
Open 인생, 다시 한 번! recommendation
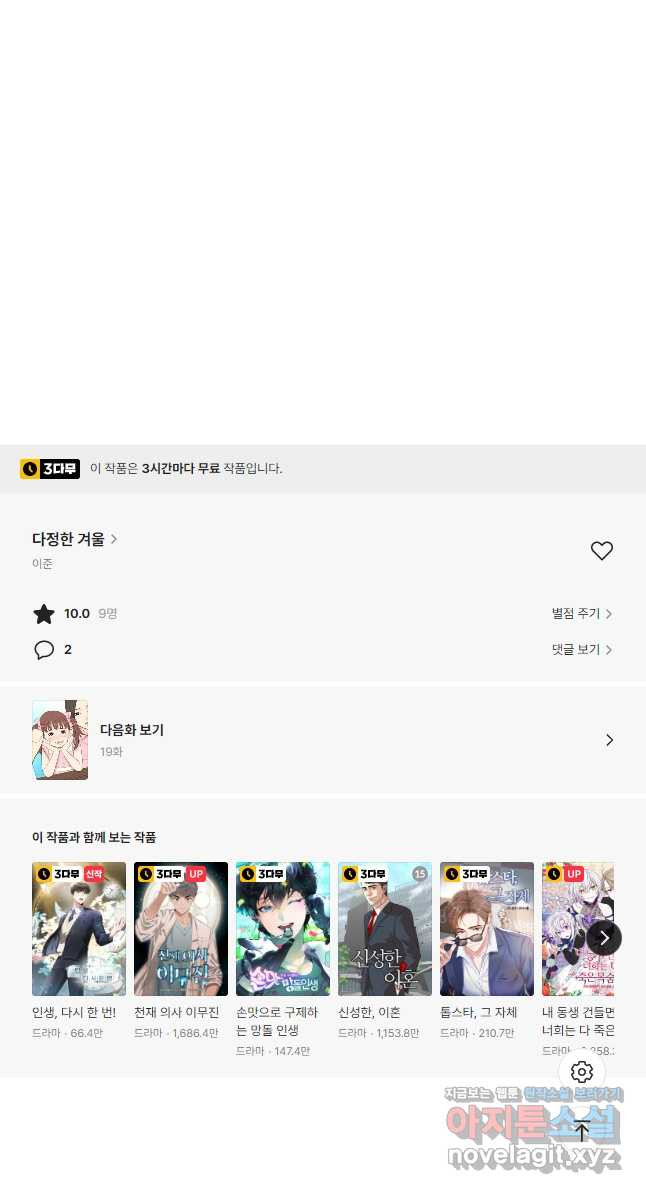click(x=79, y=929)
